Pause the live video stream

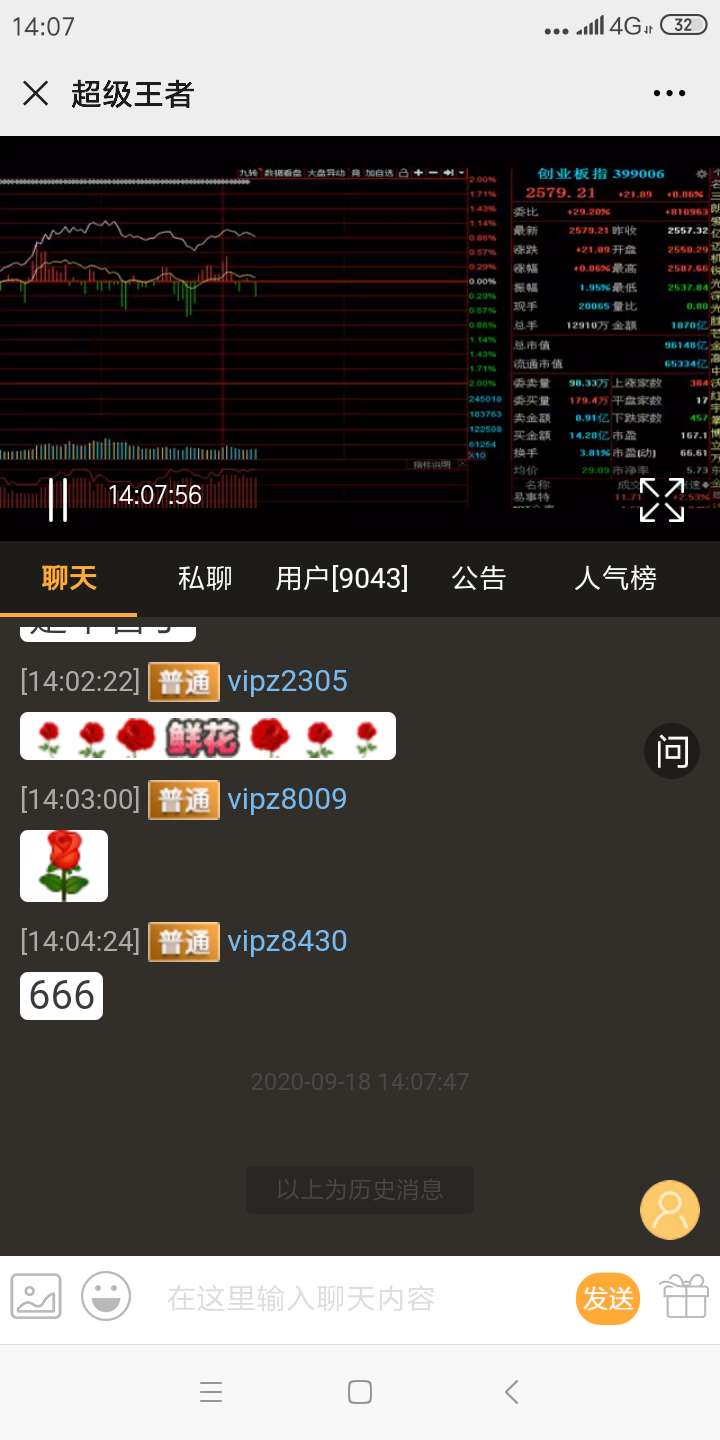(58, 500)
